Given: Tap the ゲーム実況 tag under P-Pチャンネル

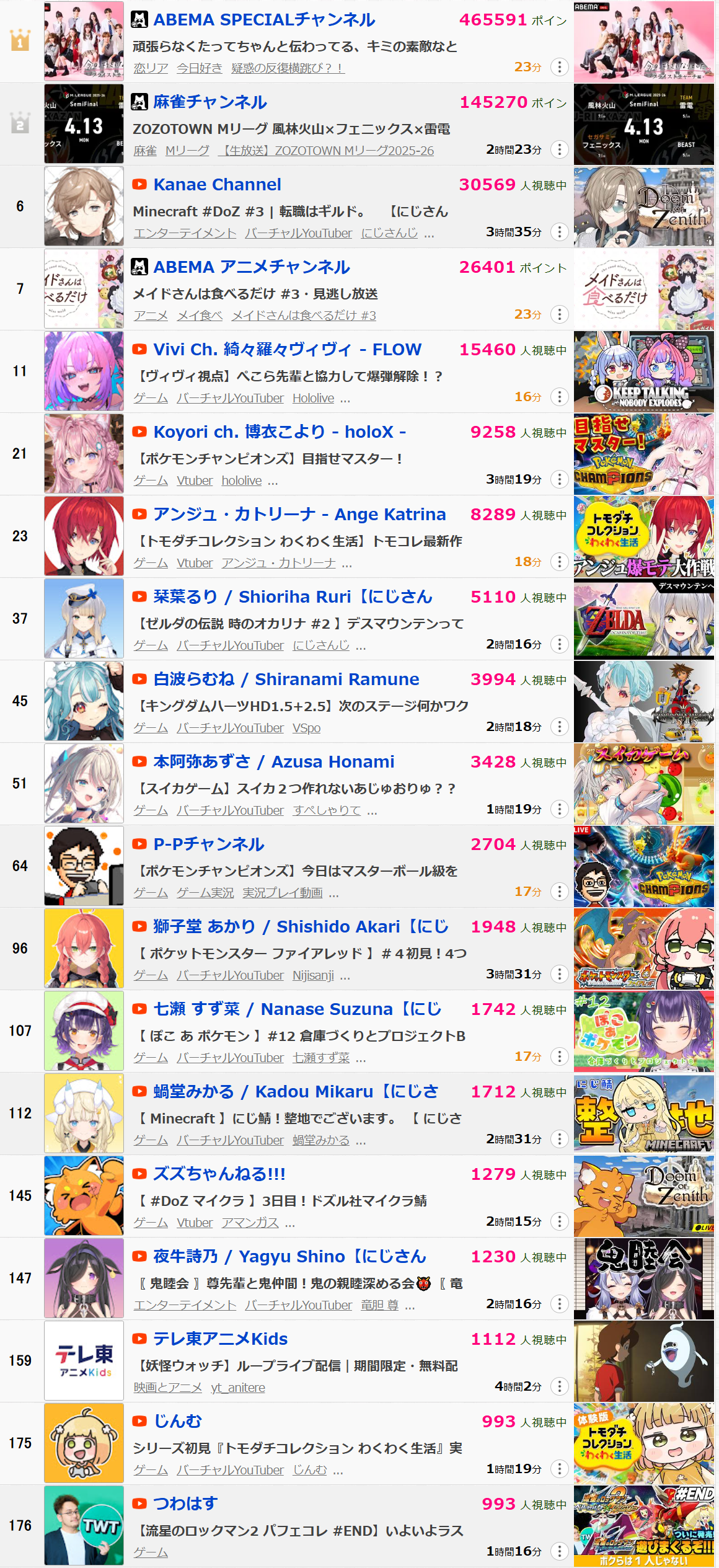Looking at the screenshot, I should pyautogui.click(x=205, y=893).
